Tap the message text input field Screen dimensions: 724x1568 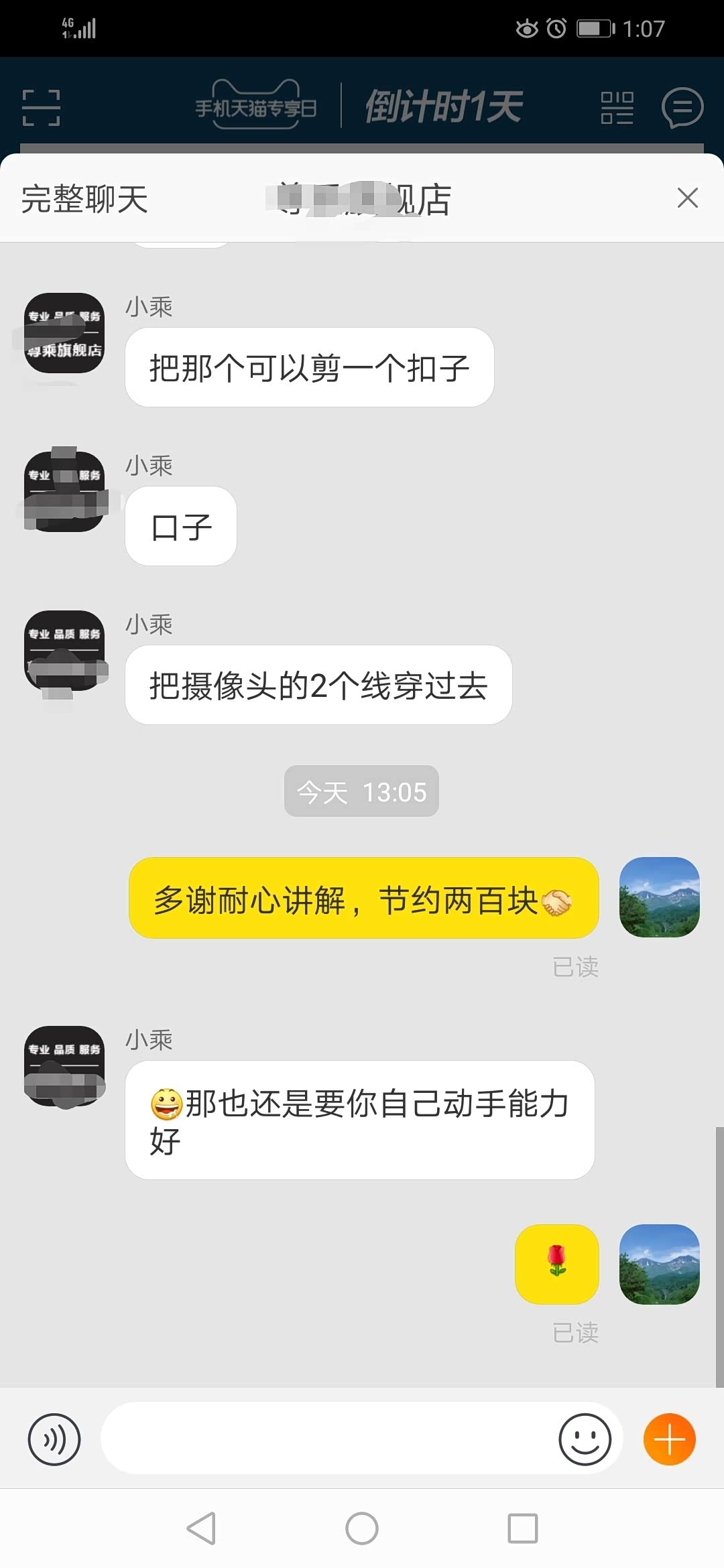pos(328,1439)
